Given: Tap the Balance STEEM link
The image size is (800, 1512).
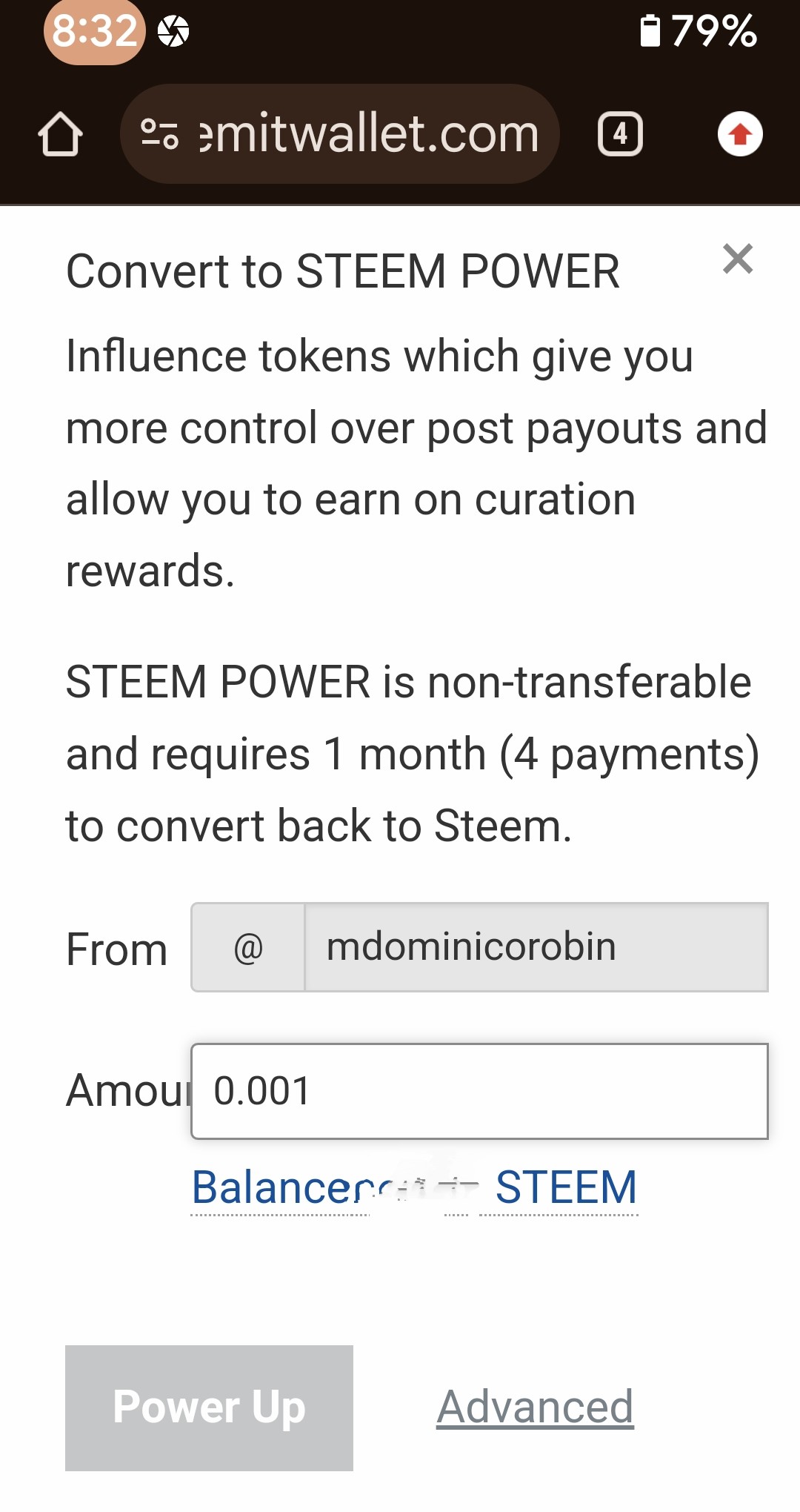Looking at the screenshot, I should point(415,1187).
